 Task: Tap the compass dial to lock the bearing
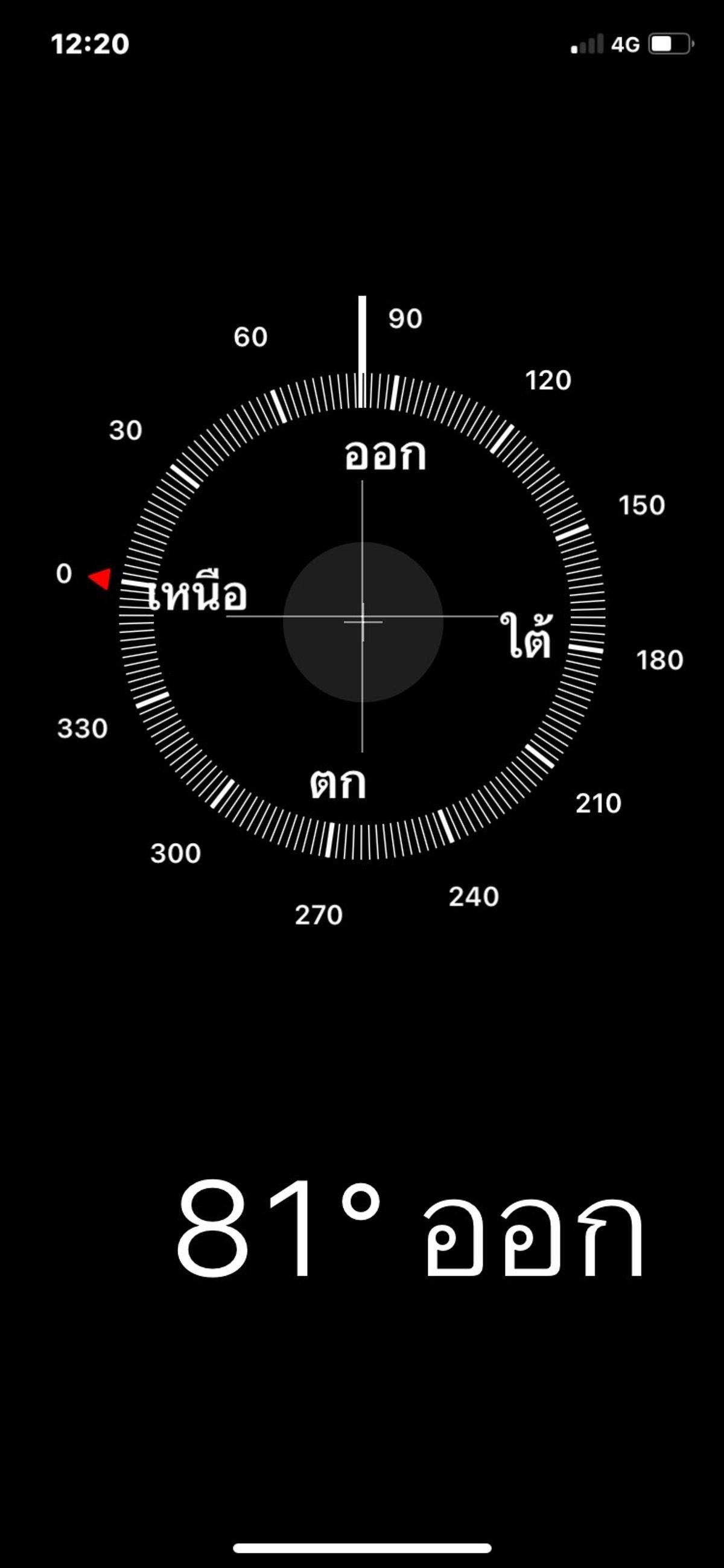[362, 616]
